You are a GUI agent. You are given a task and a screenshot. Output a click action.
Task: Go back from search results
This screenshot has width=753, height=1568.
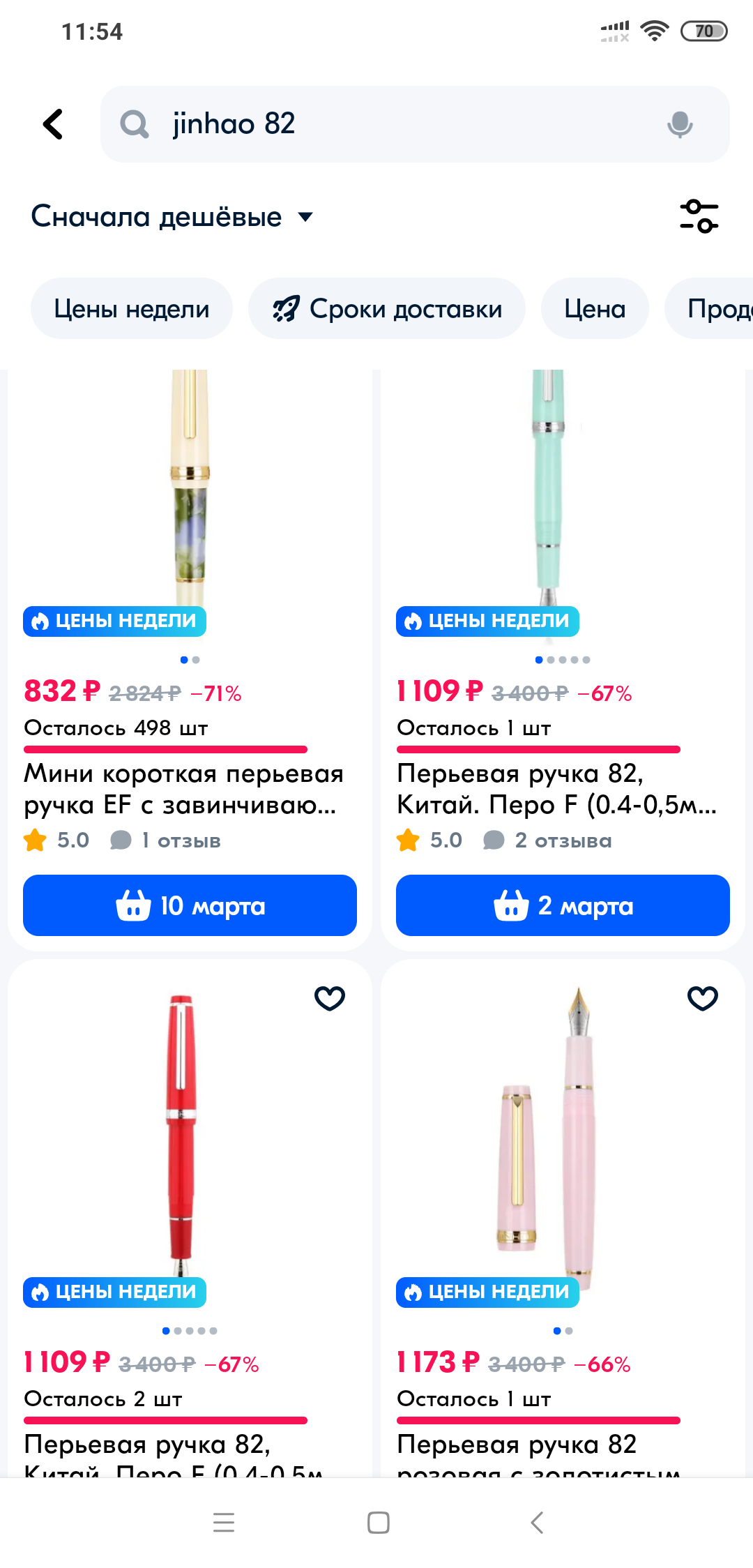pyautogui.click(x=54, y=124)
